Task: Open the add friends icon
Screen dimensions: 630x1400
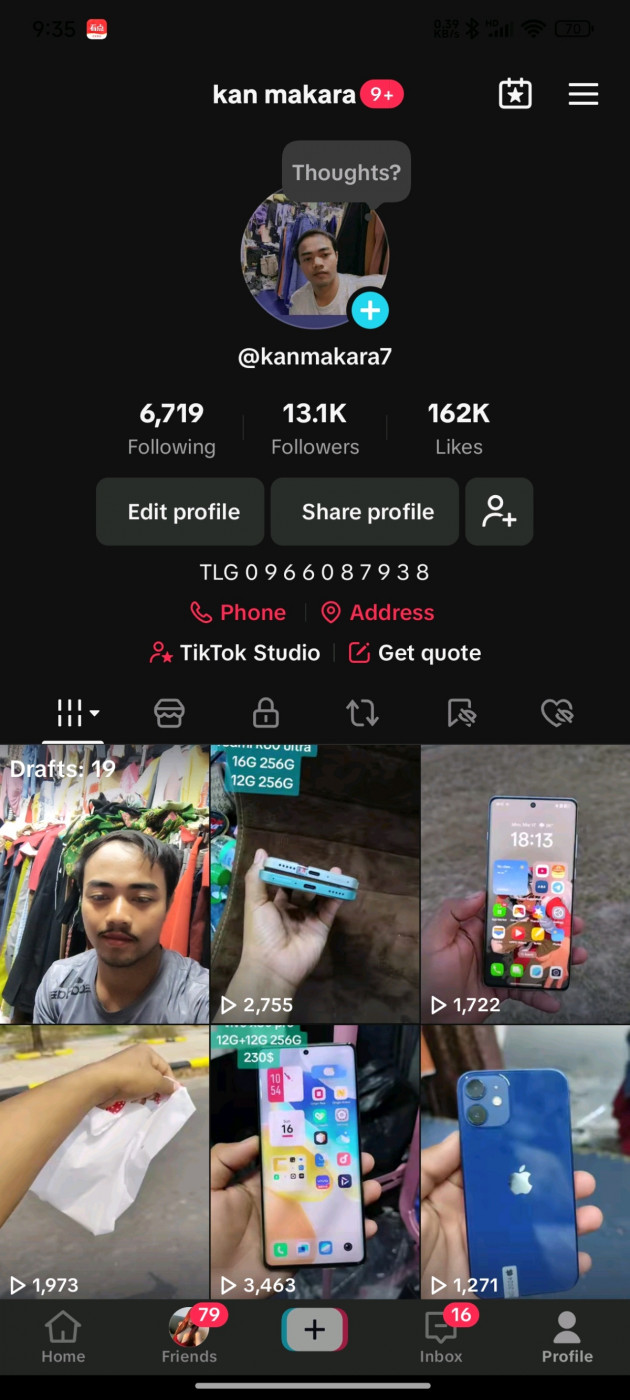Action: 499,512
